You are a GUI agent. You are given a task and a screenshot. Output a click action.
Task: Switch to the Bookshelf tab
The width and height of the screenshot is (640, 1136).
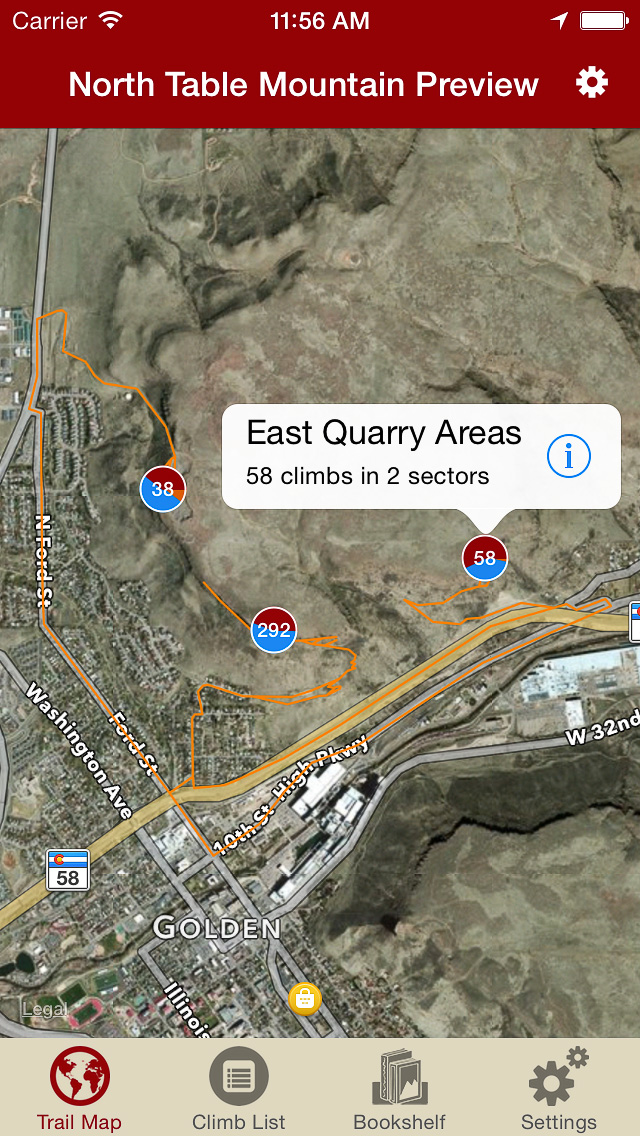click(x=400, y=1088)
